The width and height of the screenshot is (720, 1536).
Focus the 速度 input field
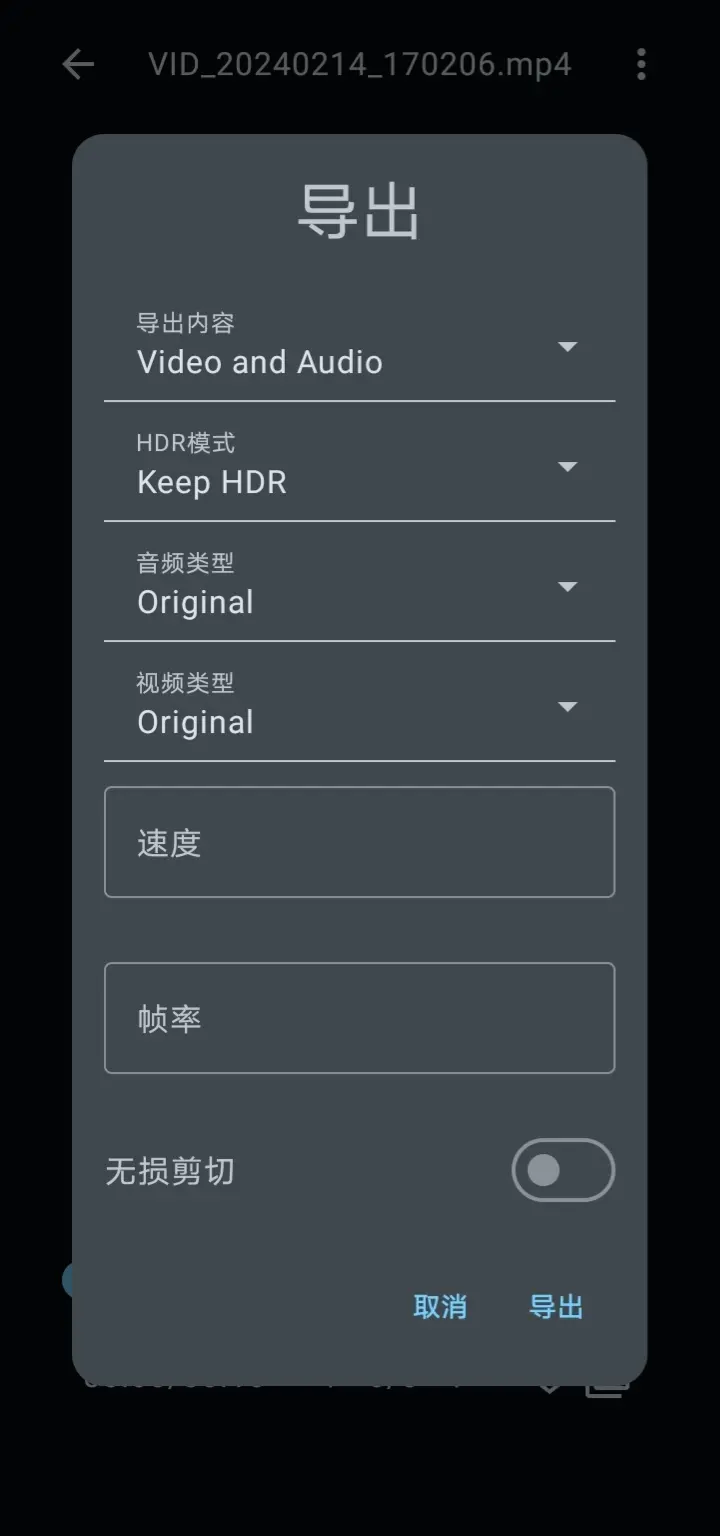click(359, 842)
